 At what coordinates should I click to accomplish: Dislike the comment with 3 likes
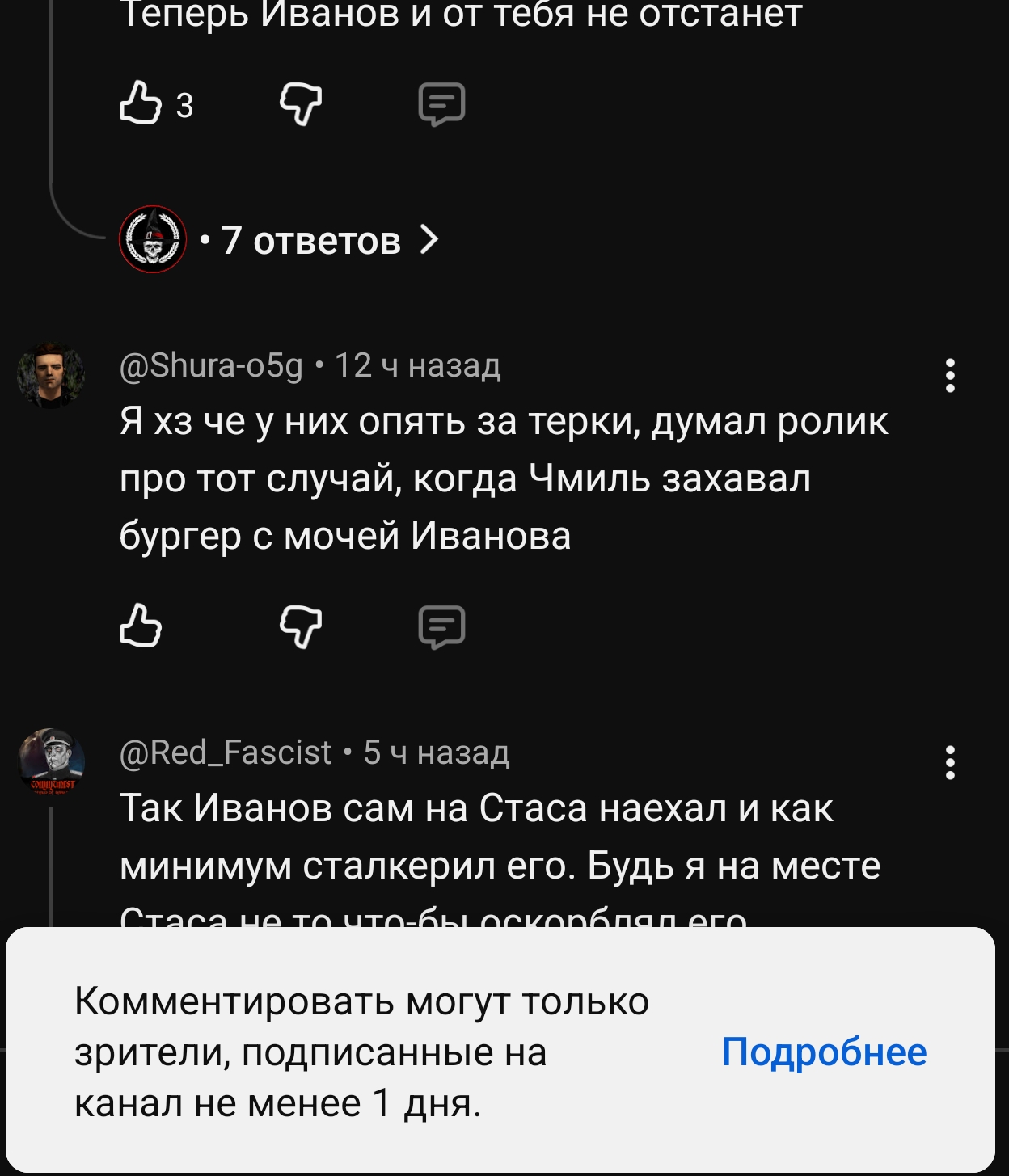[301, 104]
